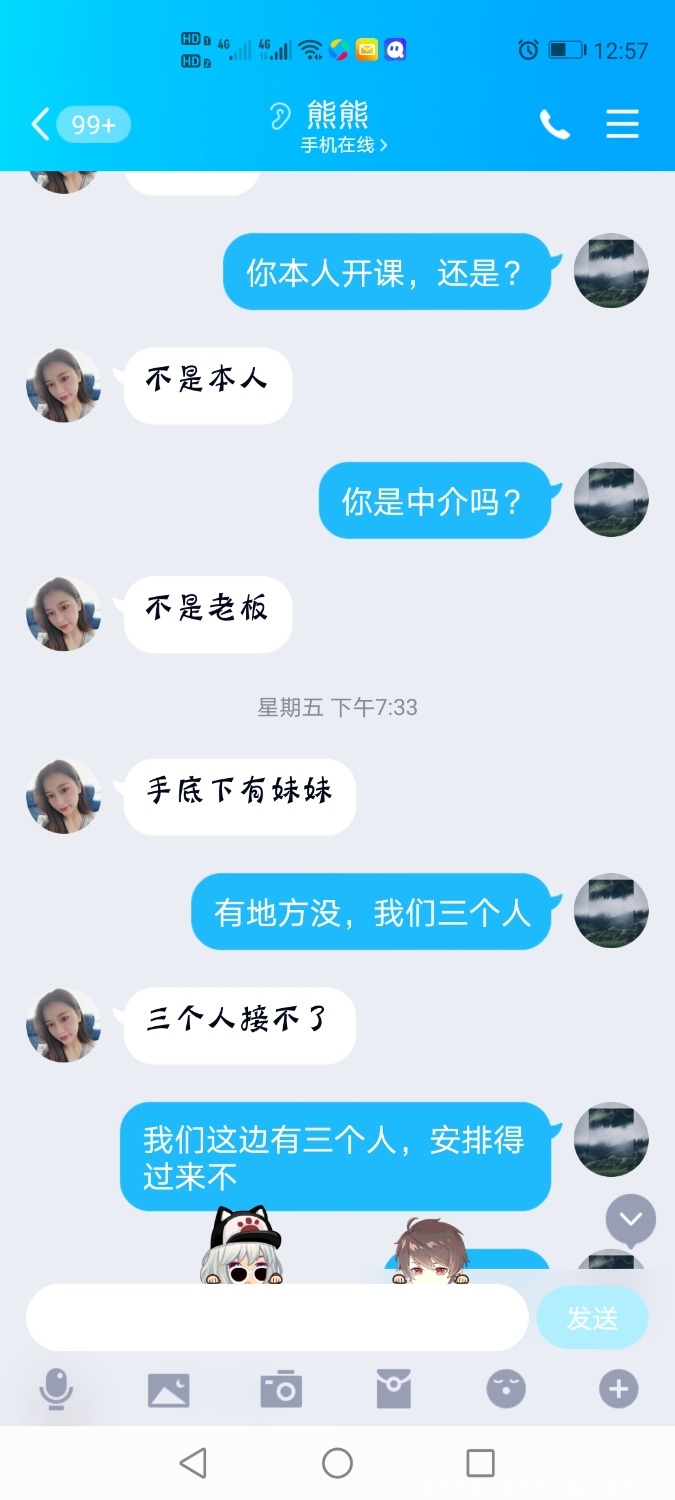This screenshot has height=1500, width=675.
Task: Go back to the message list
Action: (40, 125)
